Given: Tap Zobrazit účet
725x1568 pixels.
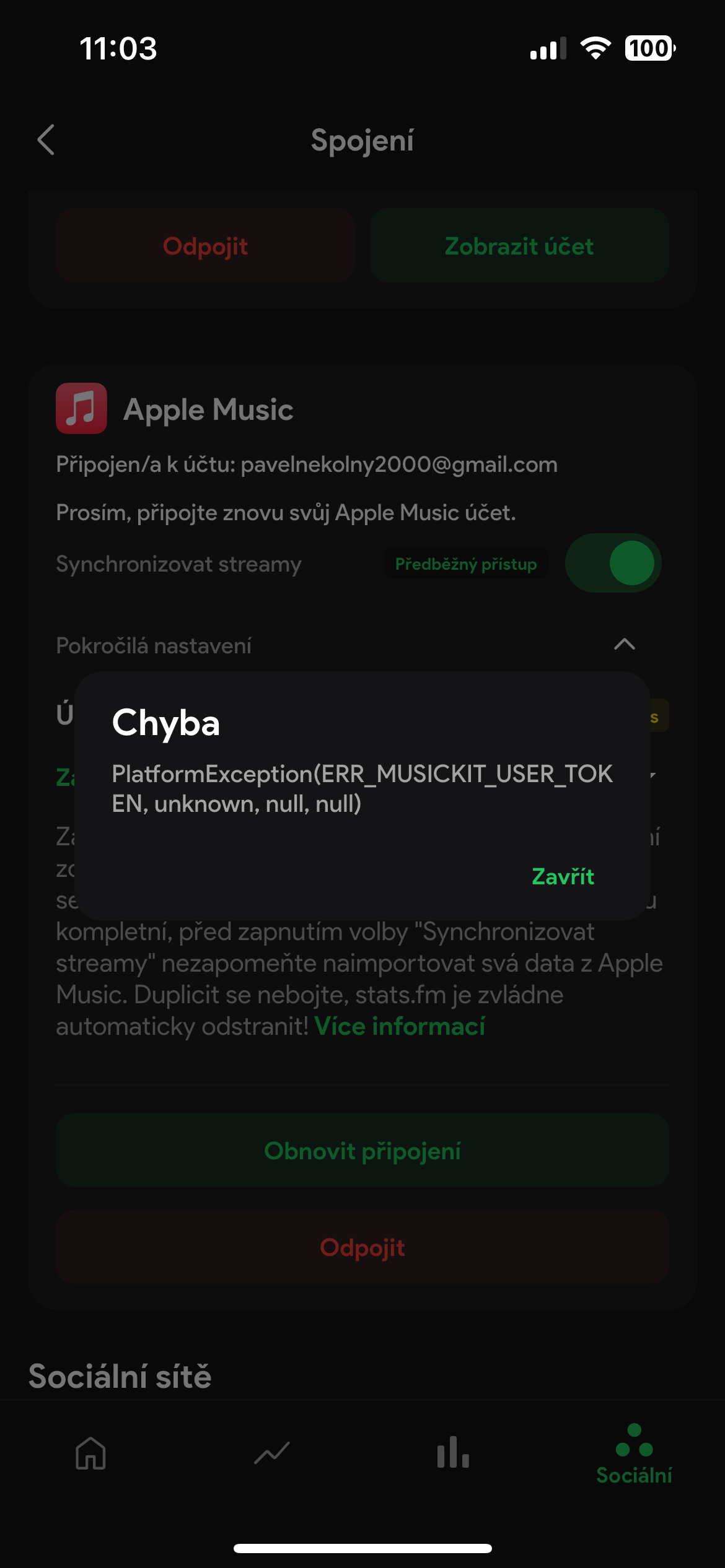Looking at the screenshot, I should click(x=519, y=246).
